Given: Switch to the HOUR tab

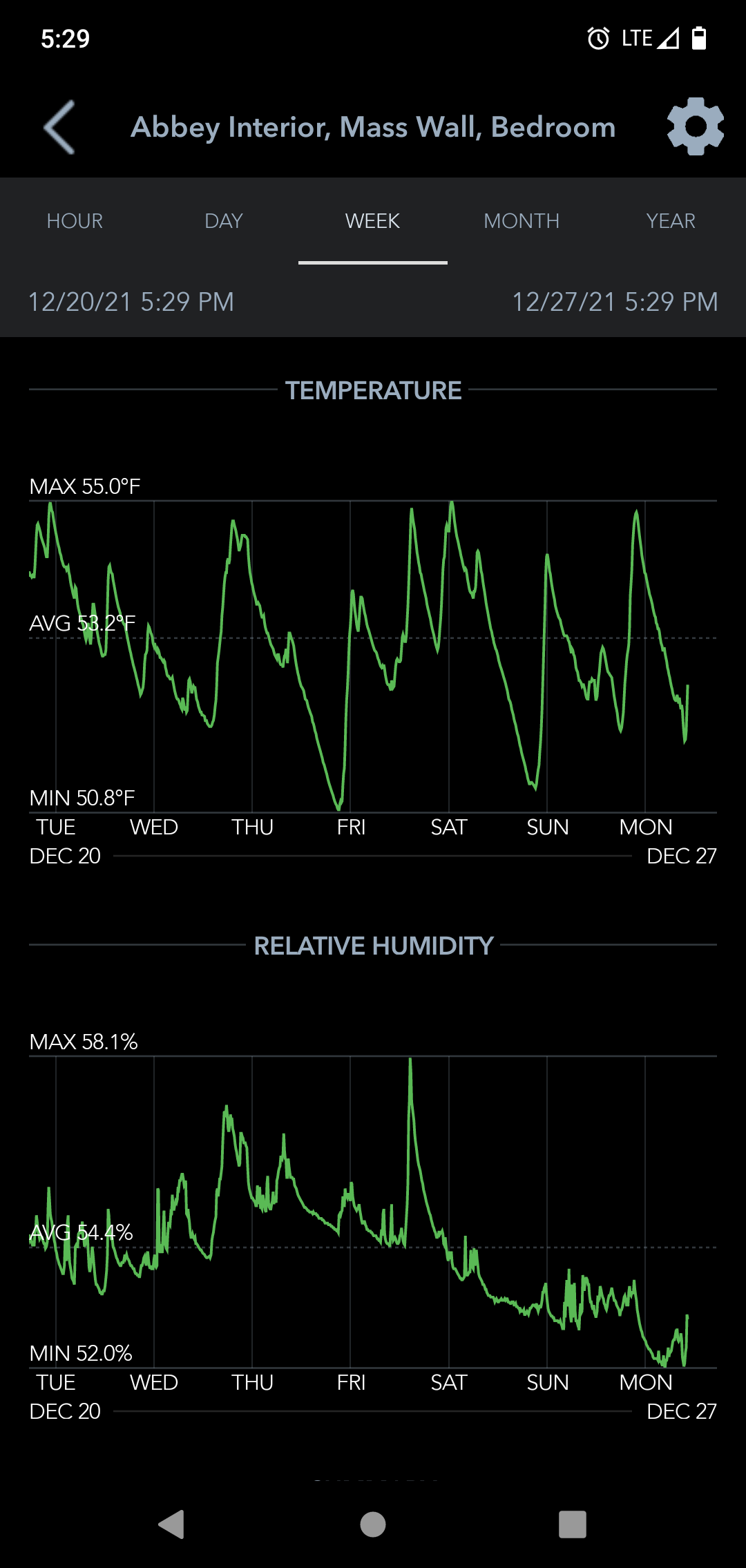Looking at the screenshot, I should click(x=75, y=221).
